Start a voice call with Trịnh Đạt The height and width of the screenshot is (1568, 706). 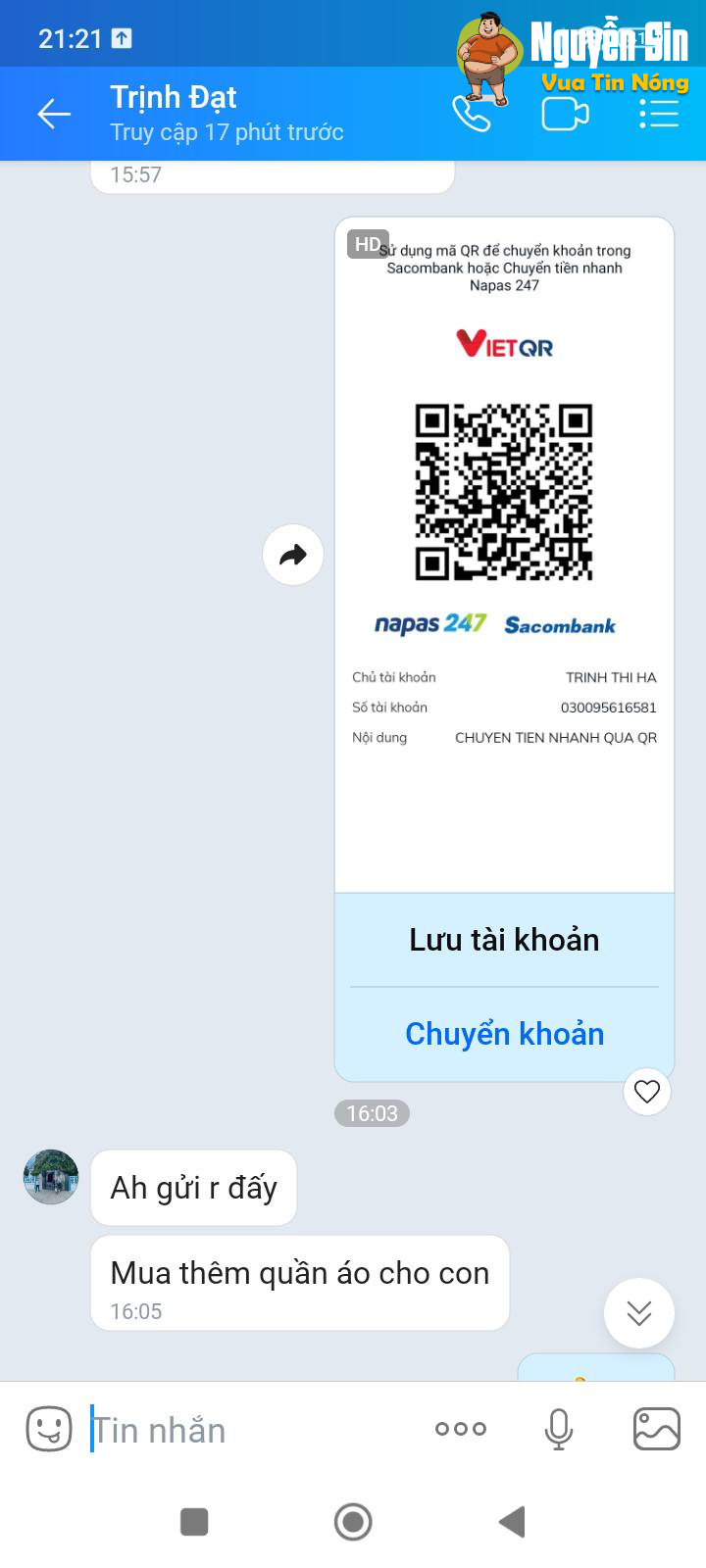coord(471,115)
